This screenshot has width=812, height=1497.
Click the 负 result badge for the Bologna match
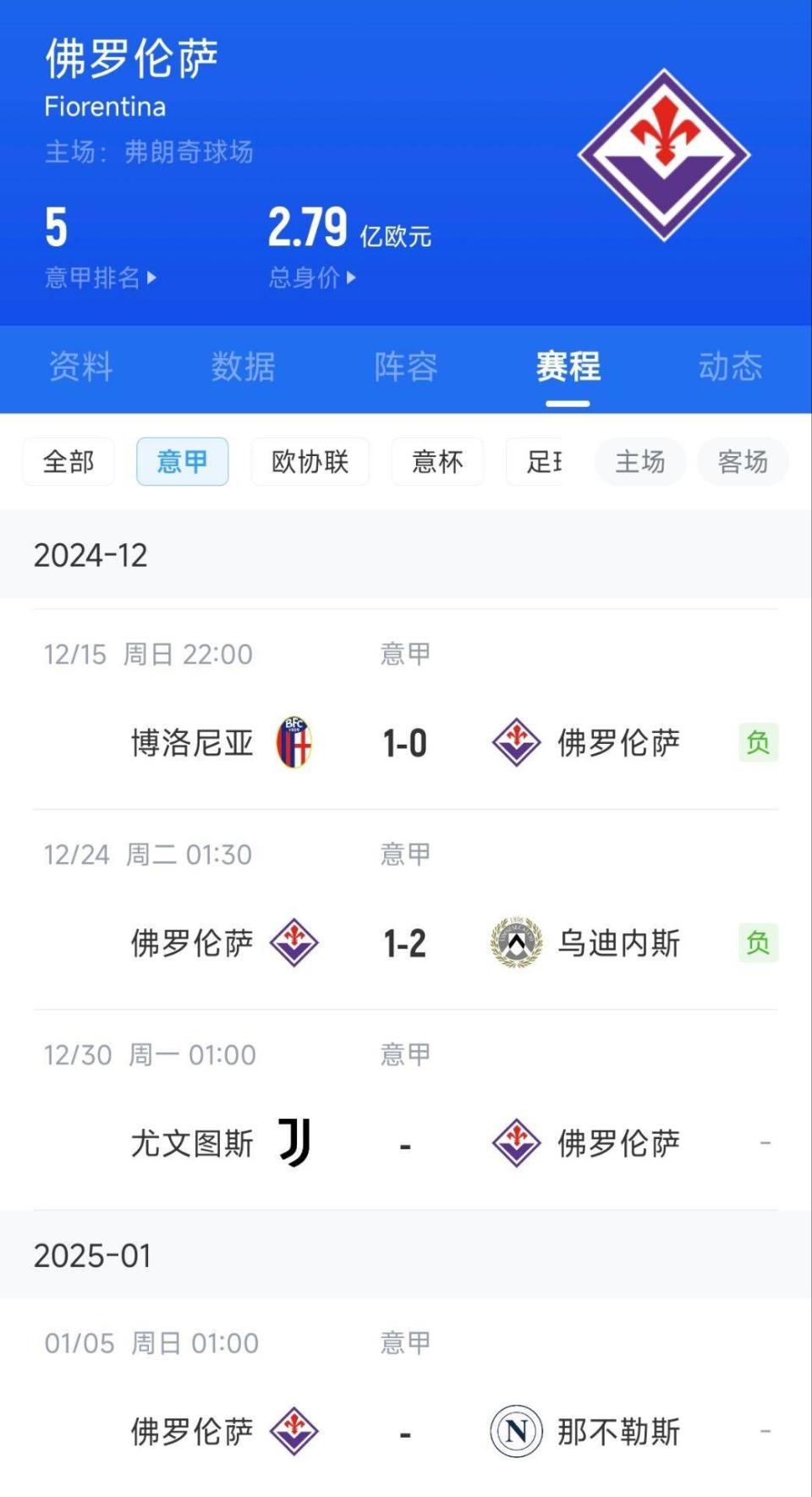pyautogui.click(x=759, y=742)
